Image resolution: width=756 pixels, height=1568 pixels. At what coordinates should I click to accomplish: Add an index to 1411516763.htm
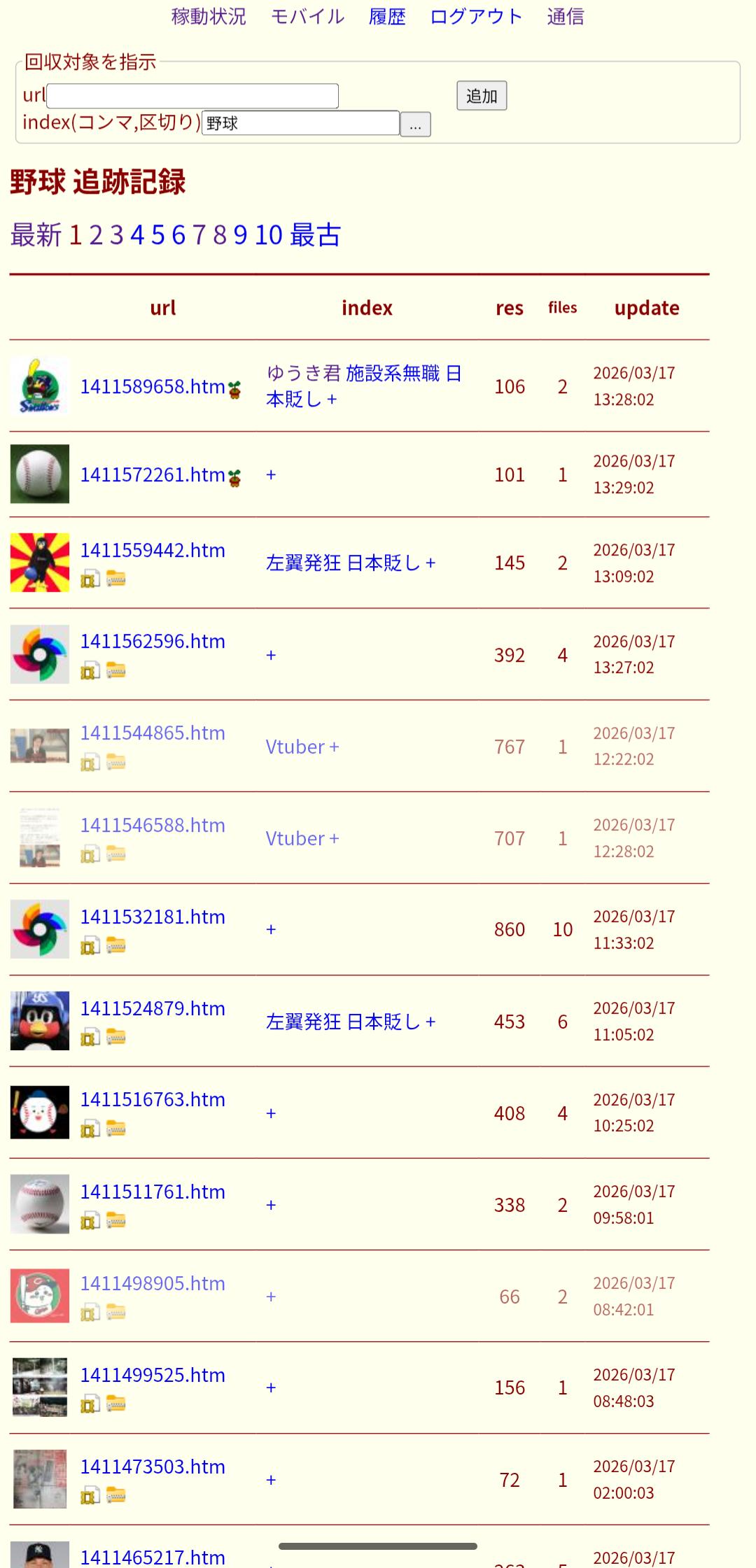[272, 1113]
